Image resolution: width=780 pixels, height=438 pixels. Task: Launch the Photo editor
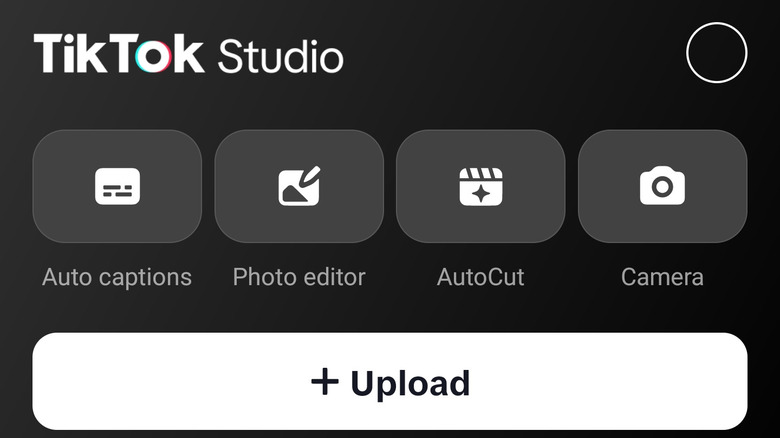[299, 187]
